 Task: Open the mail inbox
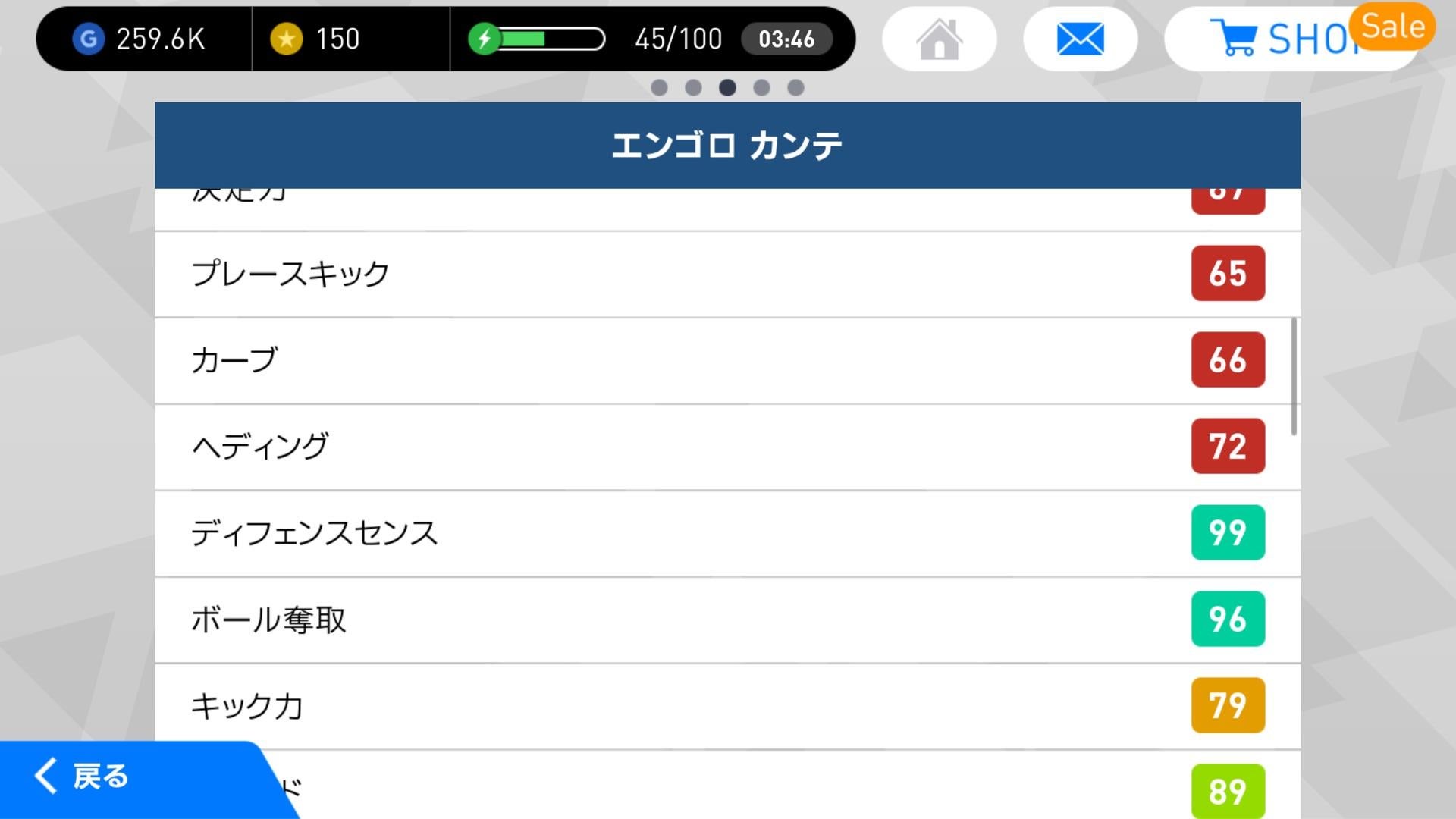[1080, 39]
